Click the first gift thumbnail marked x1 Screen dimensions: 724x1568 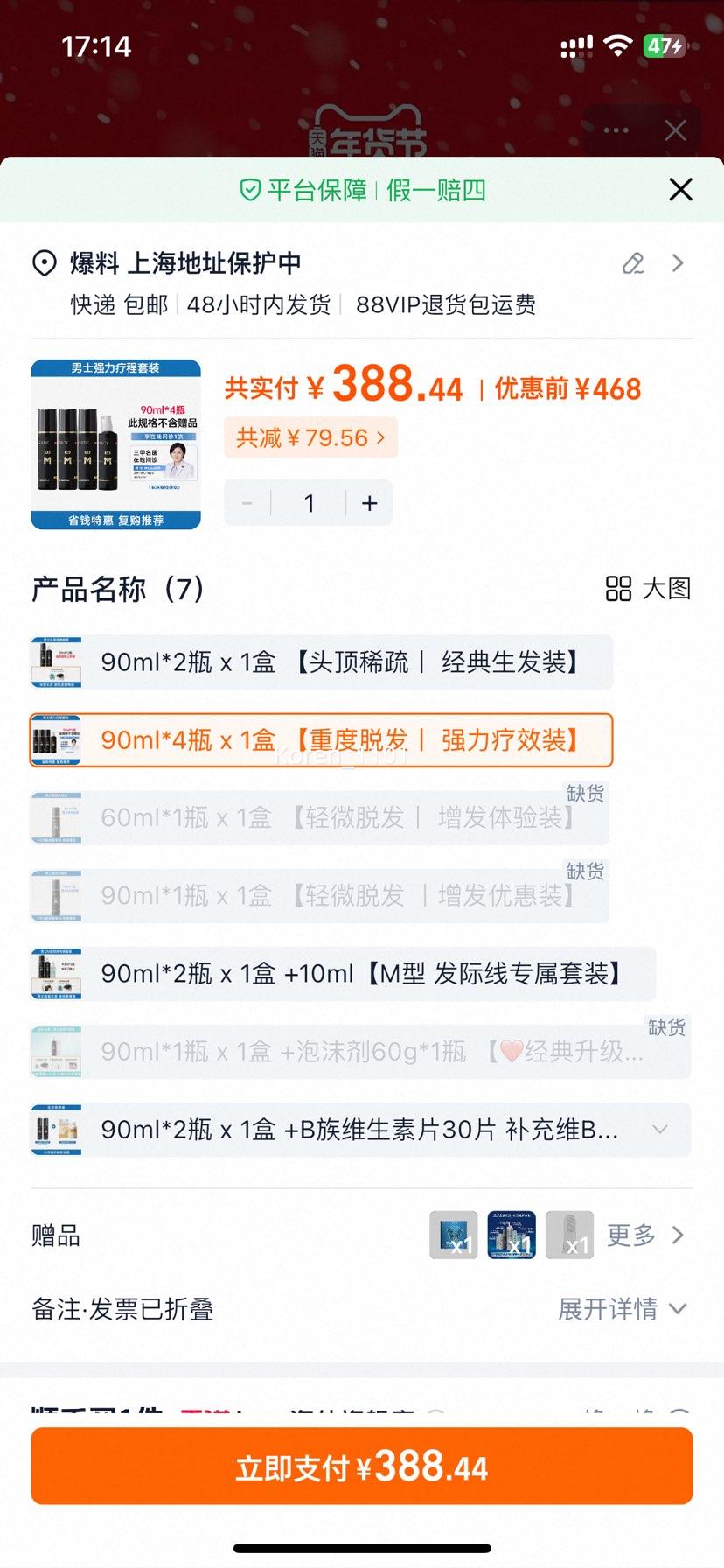[x=453, y=1235]
